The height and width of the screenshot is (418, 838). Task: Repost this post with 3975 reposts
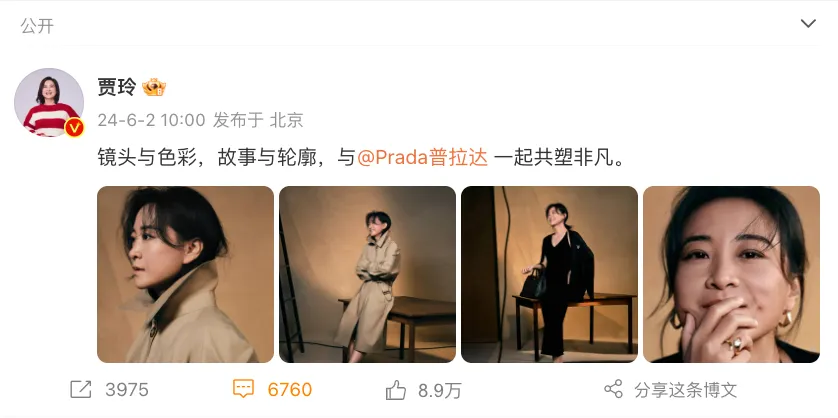(x=111, y=389)
